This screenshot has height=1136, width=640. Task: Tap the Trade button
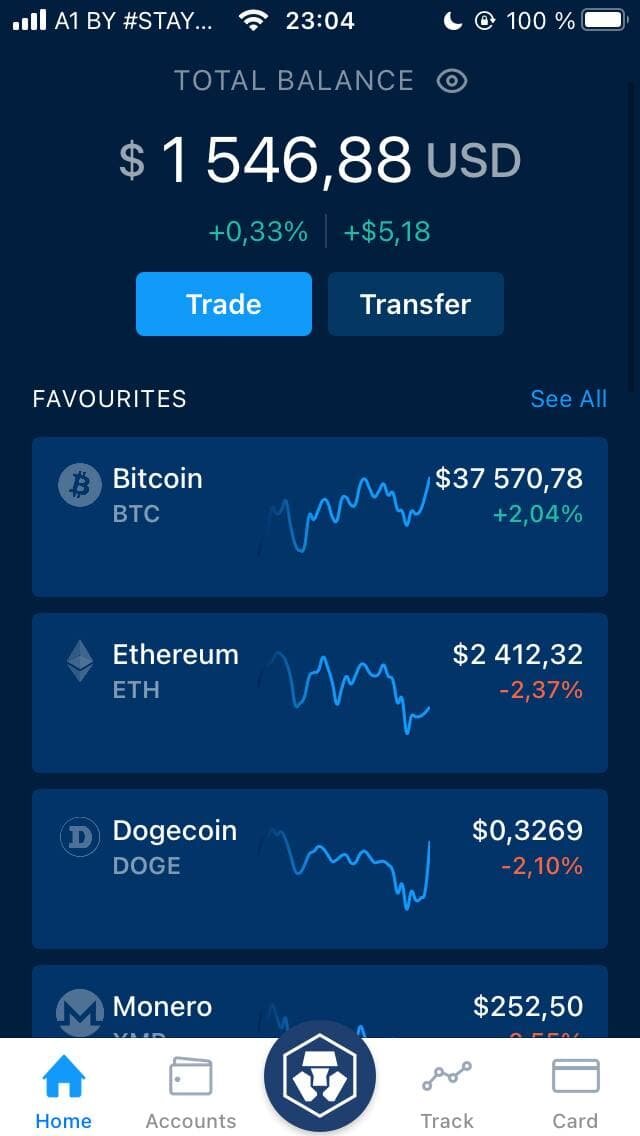224,304
